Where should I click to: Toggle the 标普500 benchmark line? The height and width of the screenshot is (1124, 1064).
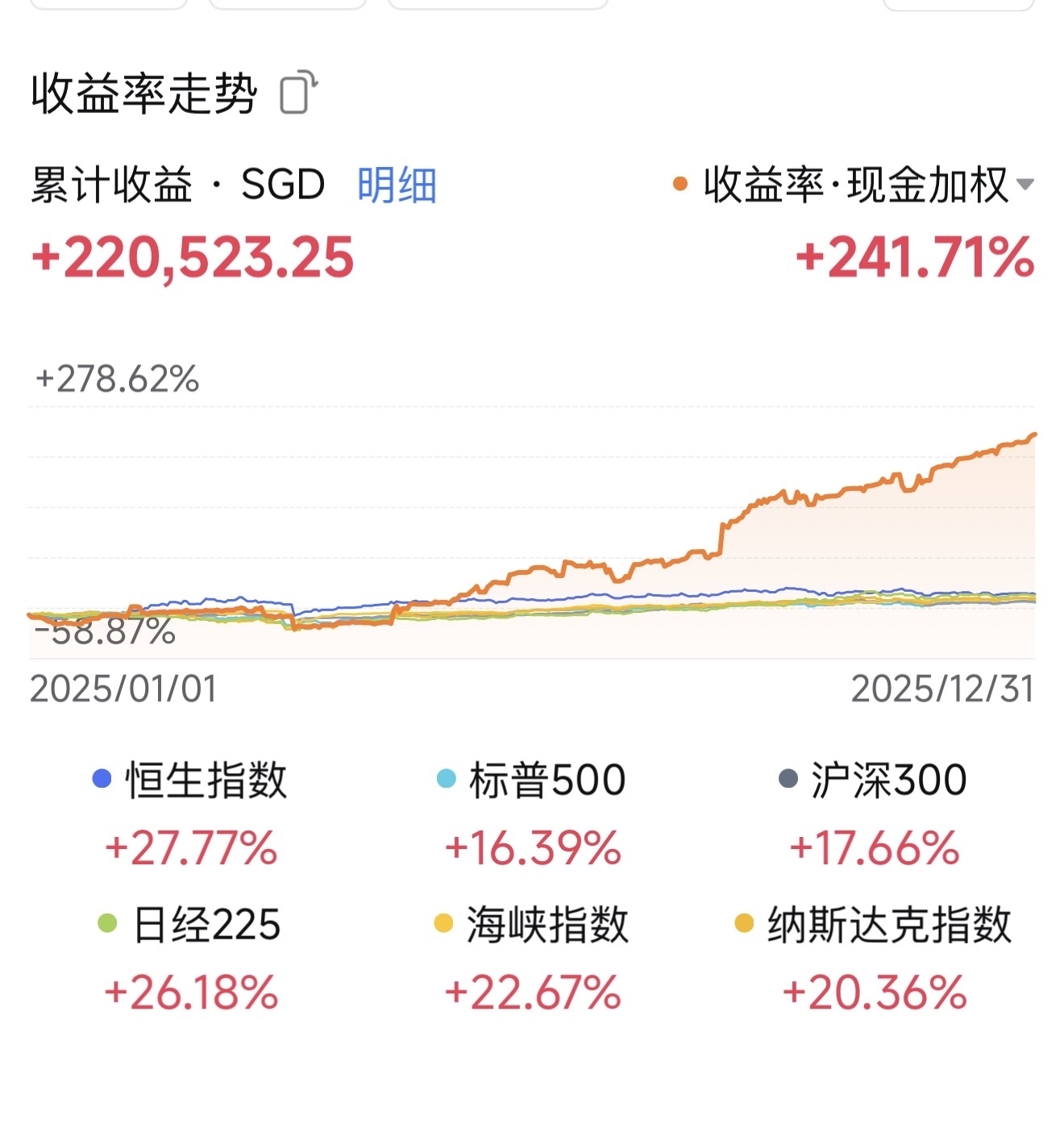coord(531,780)
